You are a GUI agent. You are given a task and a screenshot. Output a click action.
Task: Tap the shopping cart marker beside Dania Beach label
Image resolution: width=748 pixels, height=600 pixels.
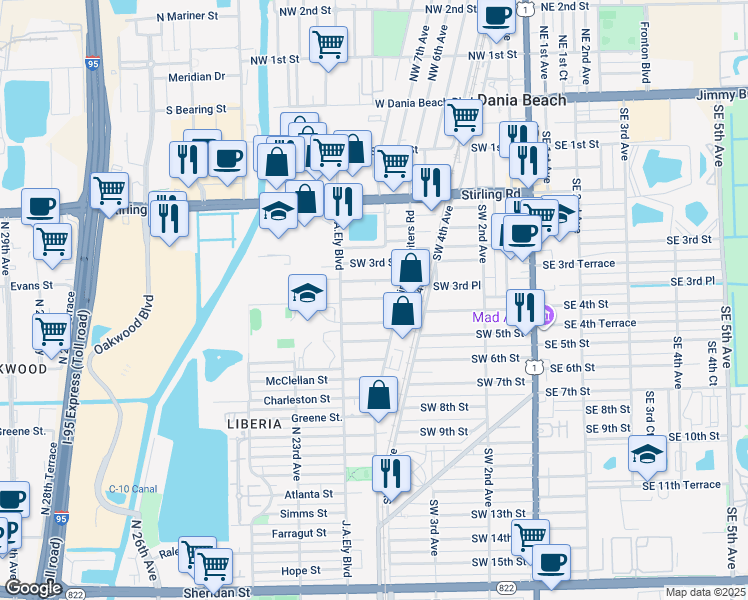(463, 115)
